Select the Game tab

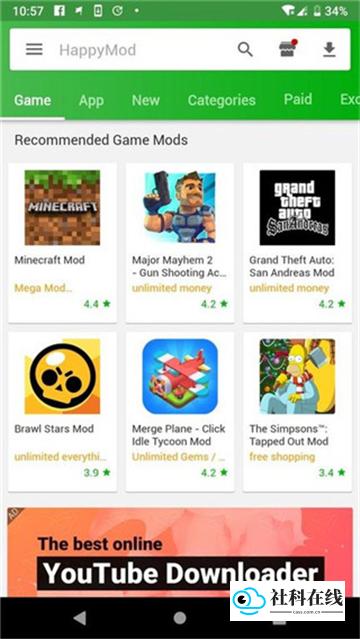pos(33,100)
